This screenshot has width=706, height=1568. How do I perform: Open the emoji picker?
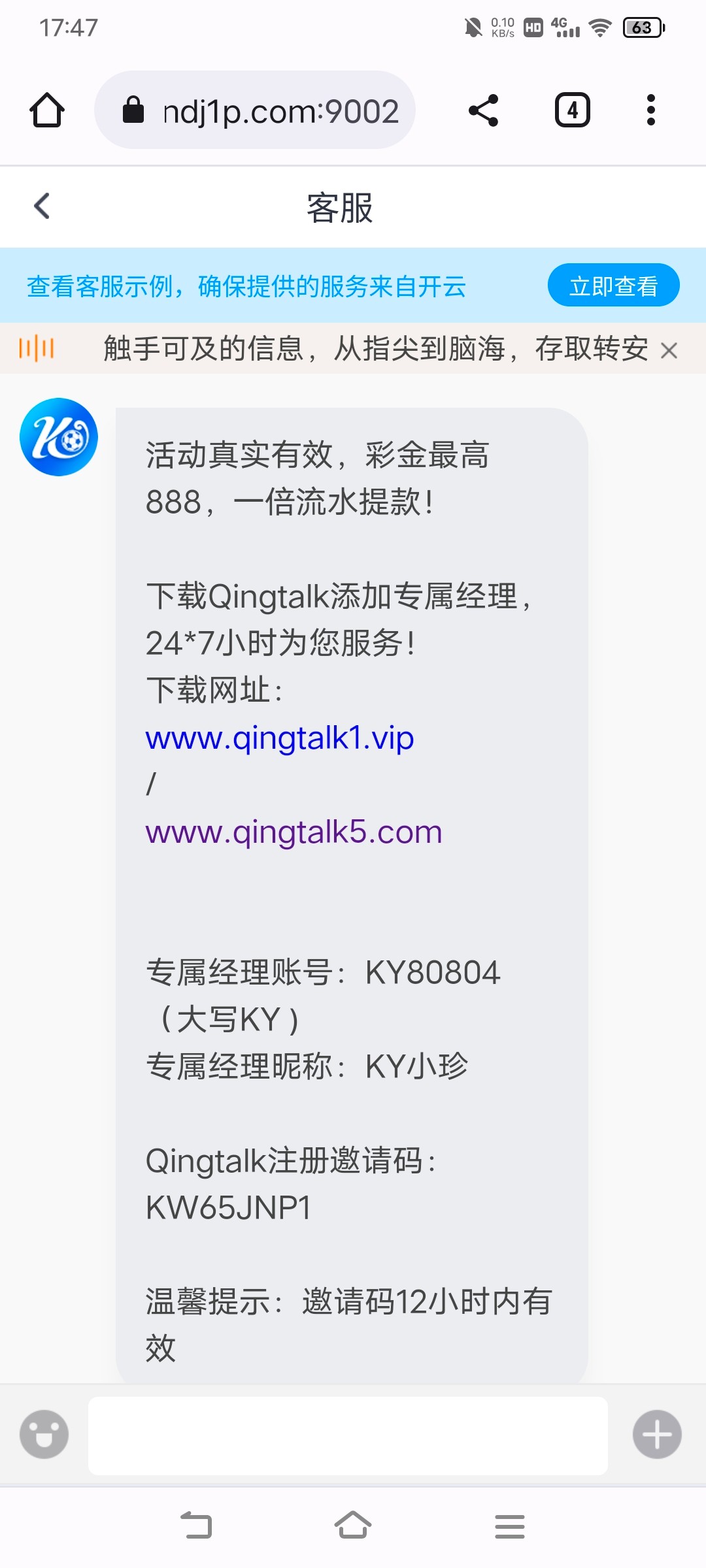pos(44,1435)
